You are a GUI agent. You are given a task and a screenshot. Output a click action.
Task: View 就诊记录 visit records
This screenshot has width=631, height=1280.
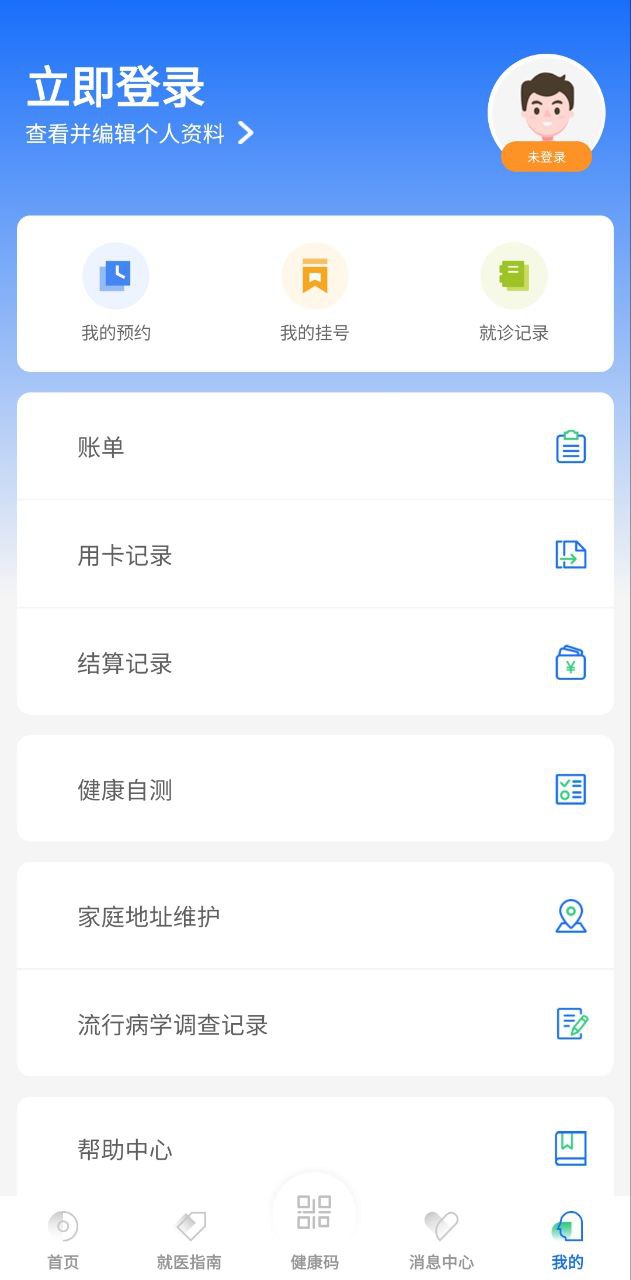(514, 294)
